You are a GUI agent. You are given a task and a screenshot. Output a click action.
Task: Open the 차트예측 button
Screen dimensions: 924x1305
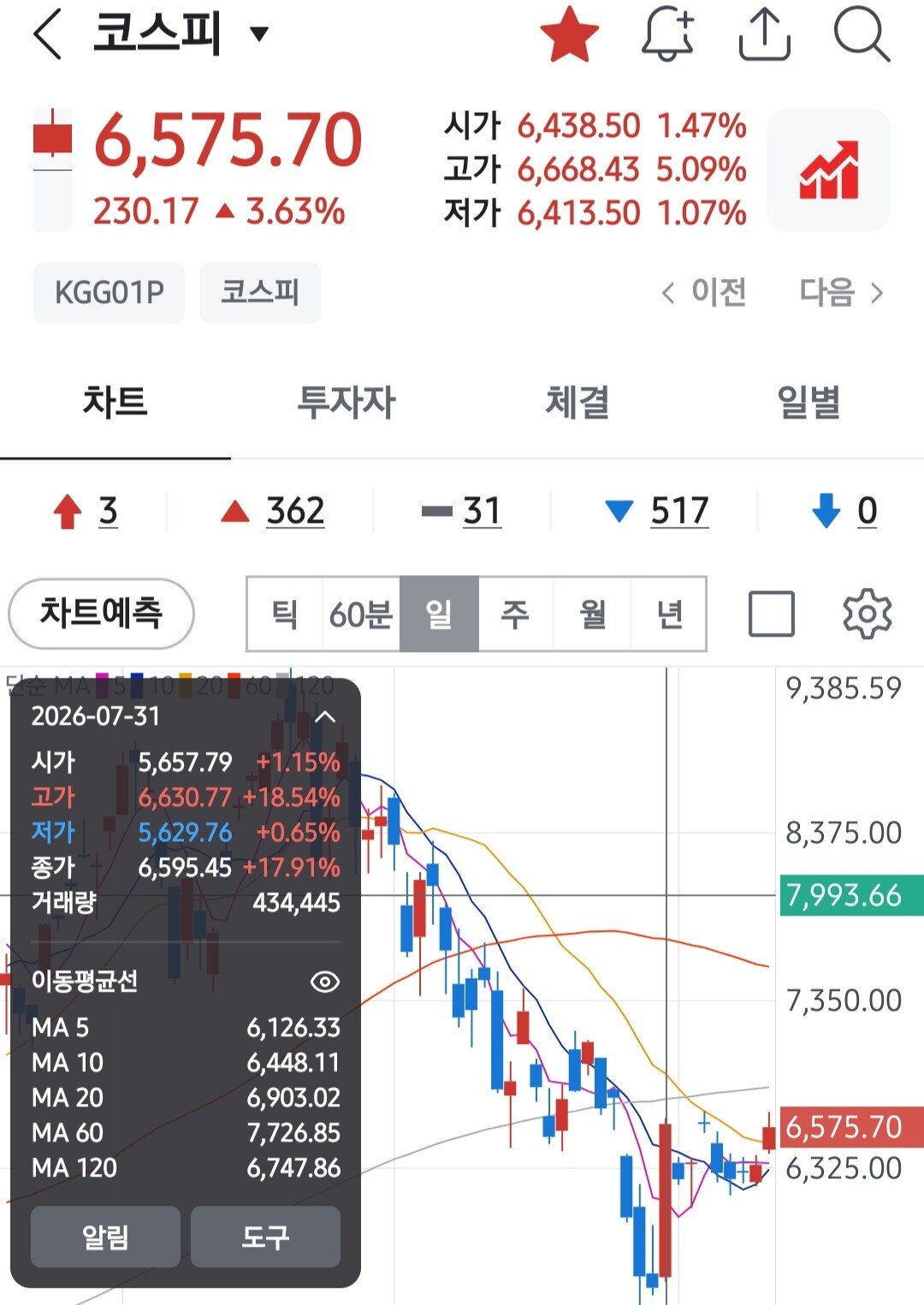[101, 614]
